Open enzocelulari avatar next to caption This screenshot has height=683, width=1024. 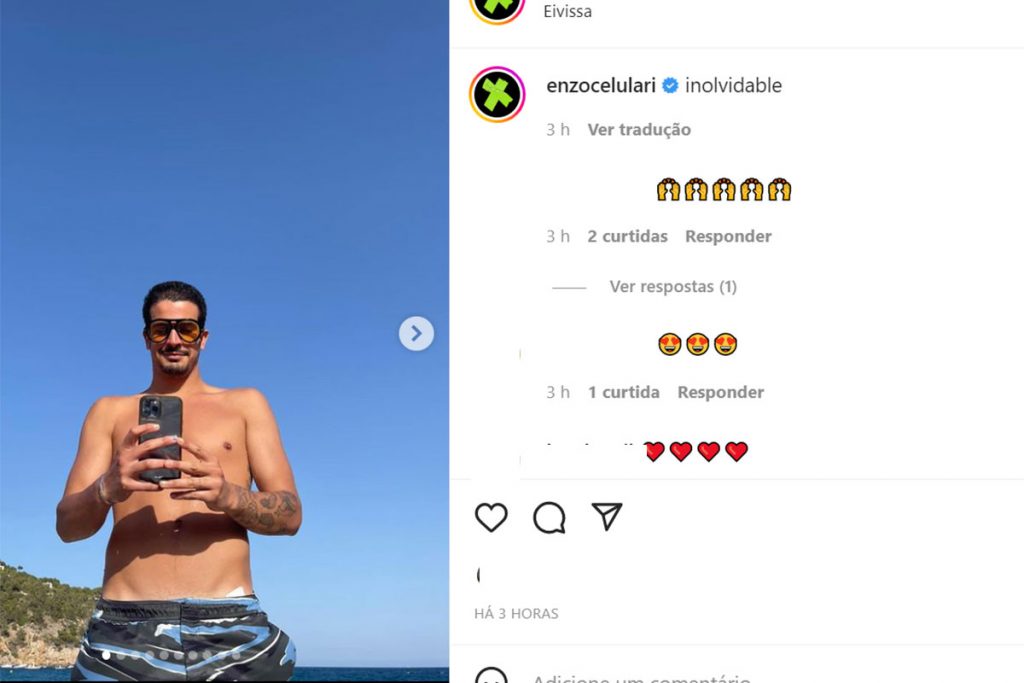tap(497, 95)
